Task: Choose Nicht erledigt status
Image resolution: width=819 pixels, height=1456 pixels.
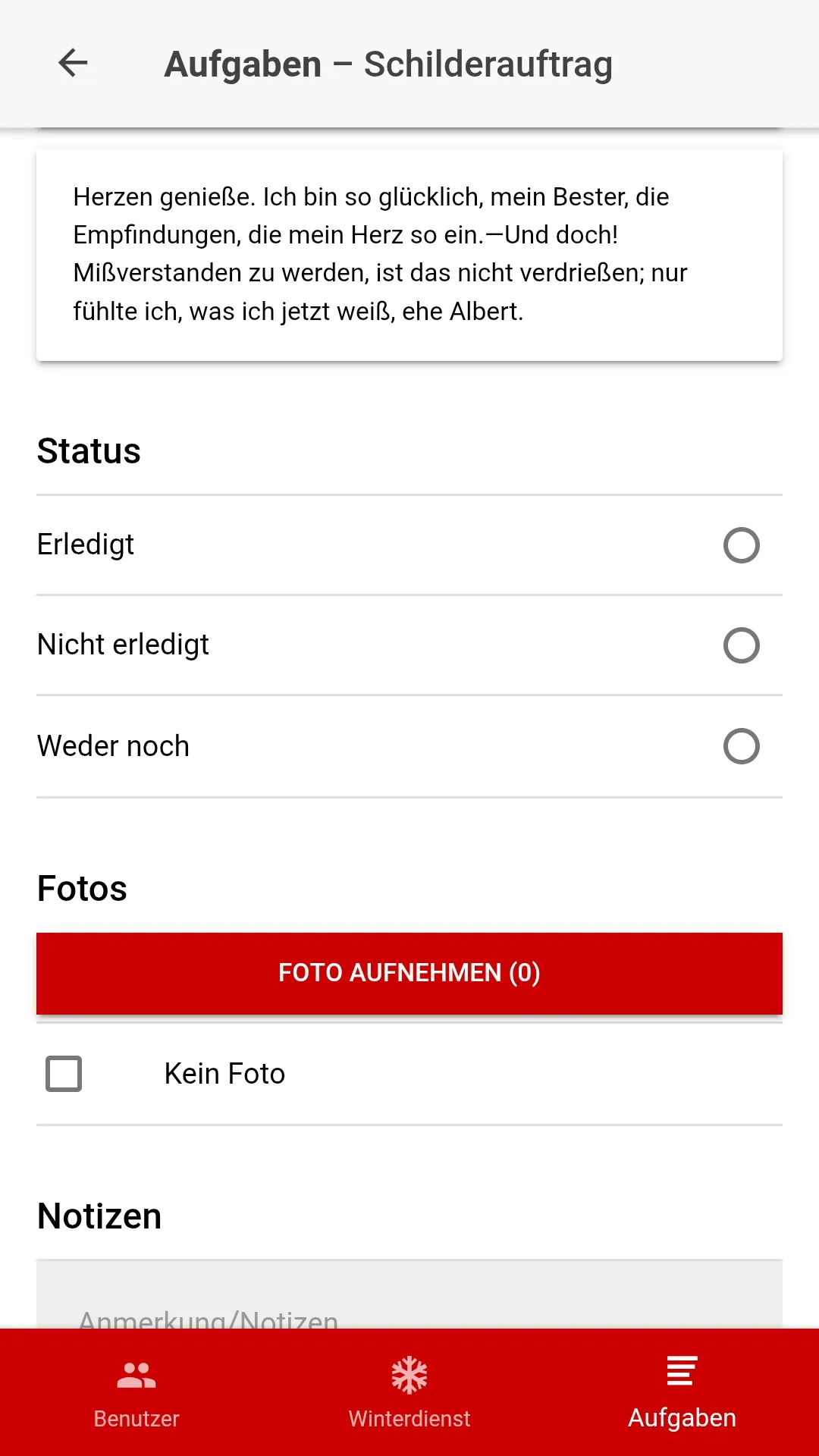Action: point(742,645)
